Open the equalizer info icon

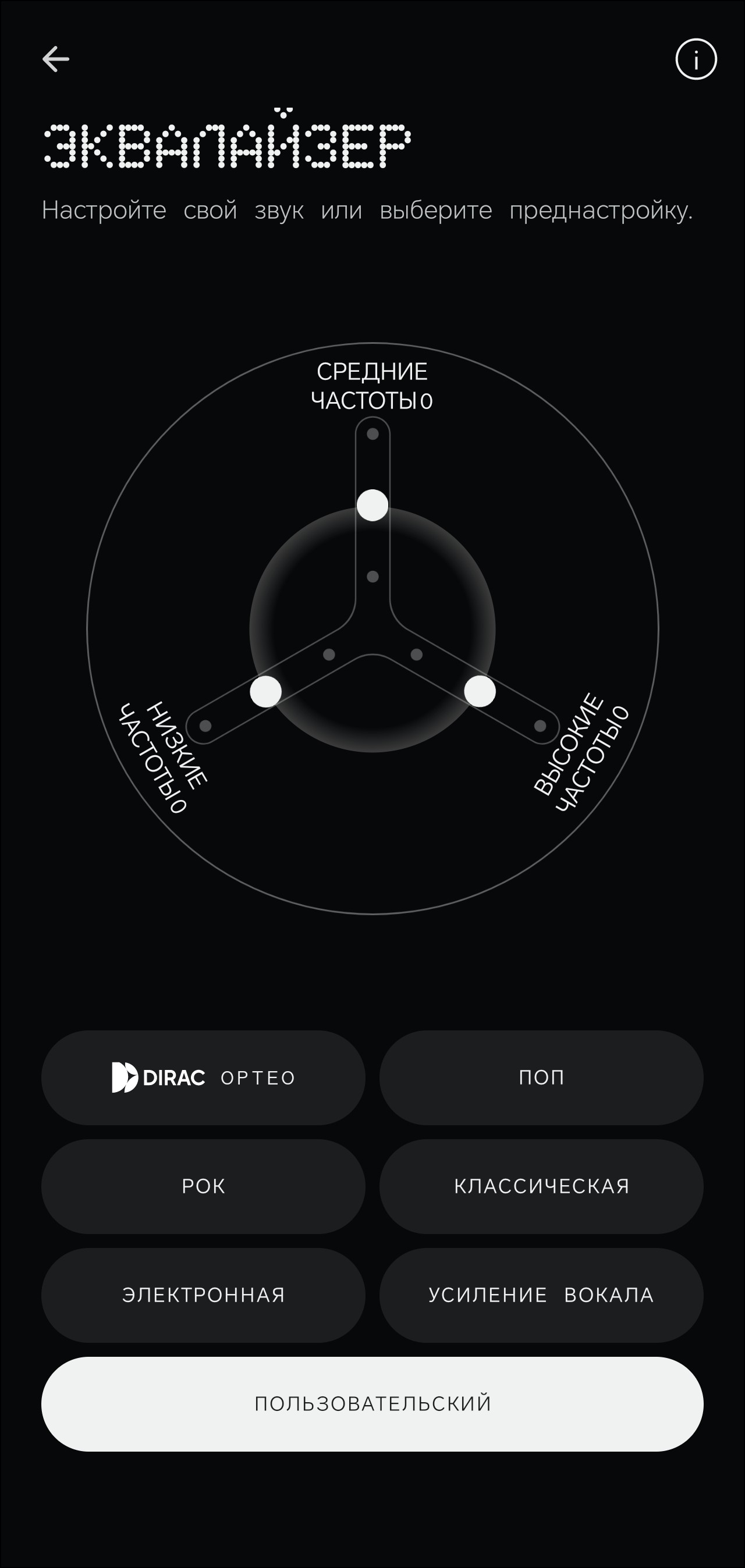[696, 59]
